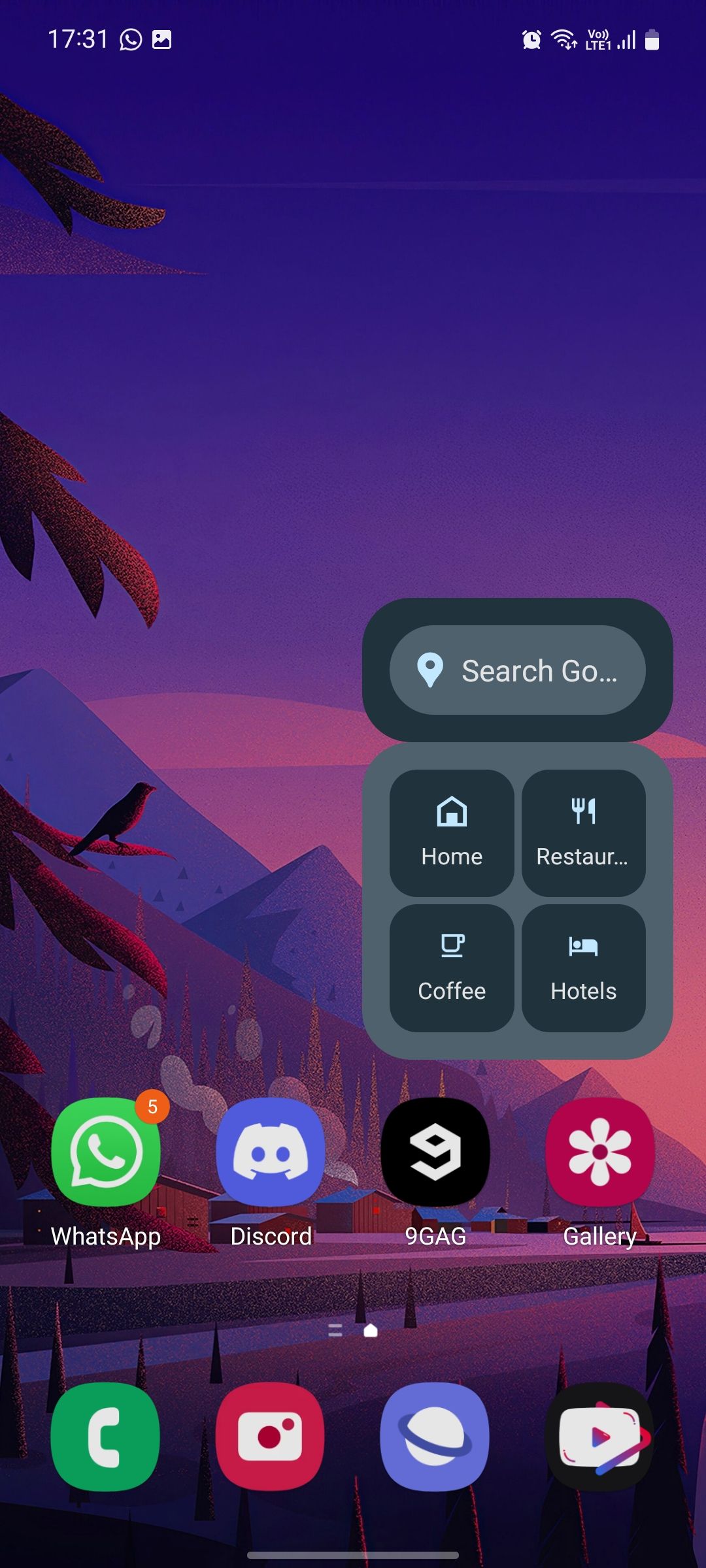Open the video player app in dock

pyautogui.click(x=600, y=1437)
